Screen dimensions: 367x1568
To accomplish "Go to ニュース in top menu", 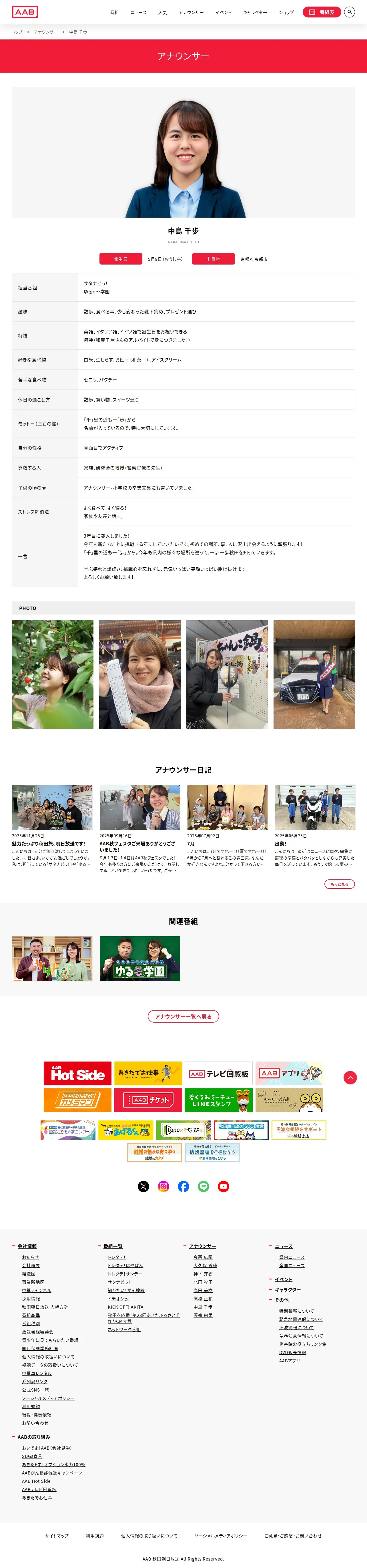I will [138, 13].
